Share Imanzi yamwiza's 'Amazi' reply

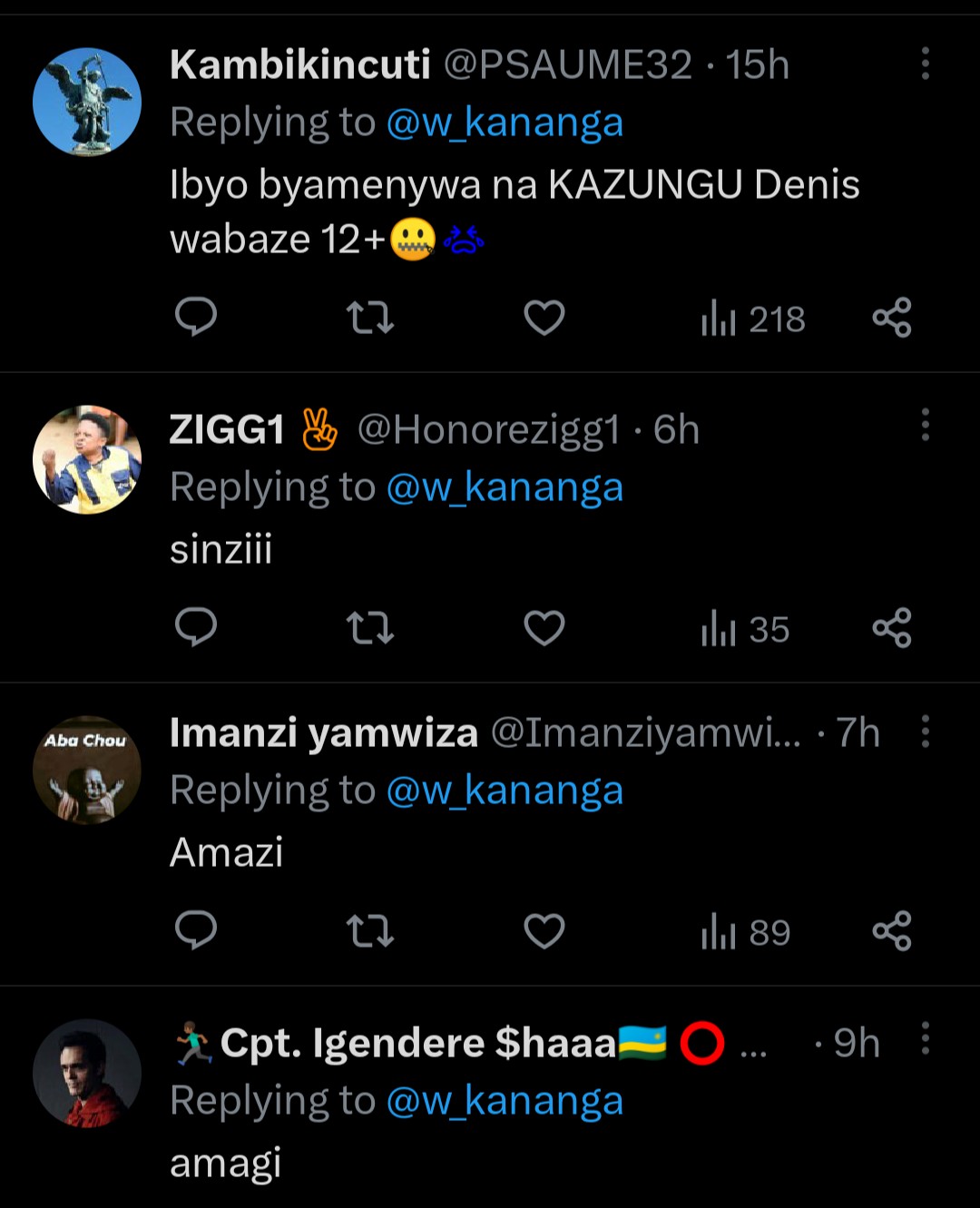tap(892, 931)
